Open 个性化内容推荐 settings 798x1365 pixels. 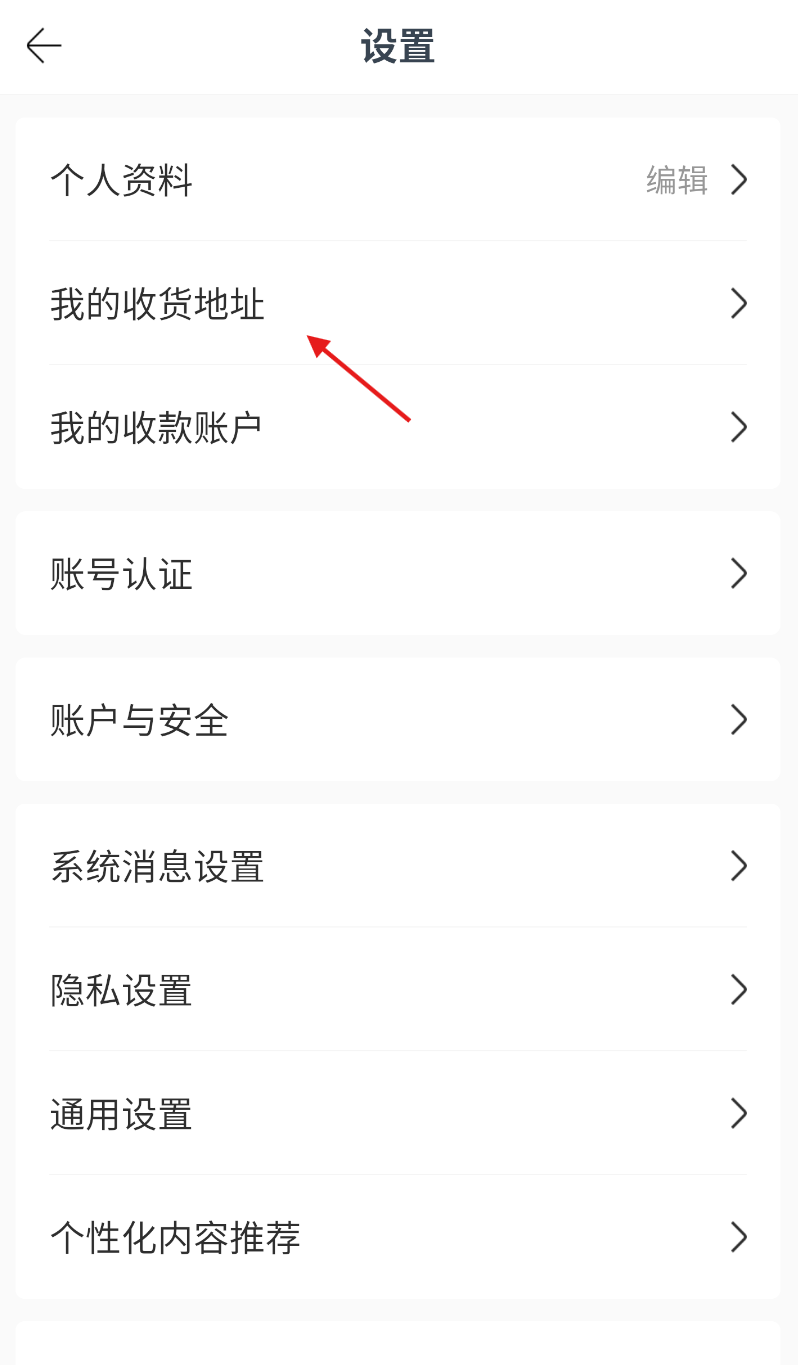pos(398,1238)
